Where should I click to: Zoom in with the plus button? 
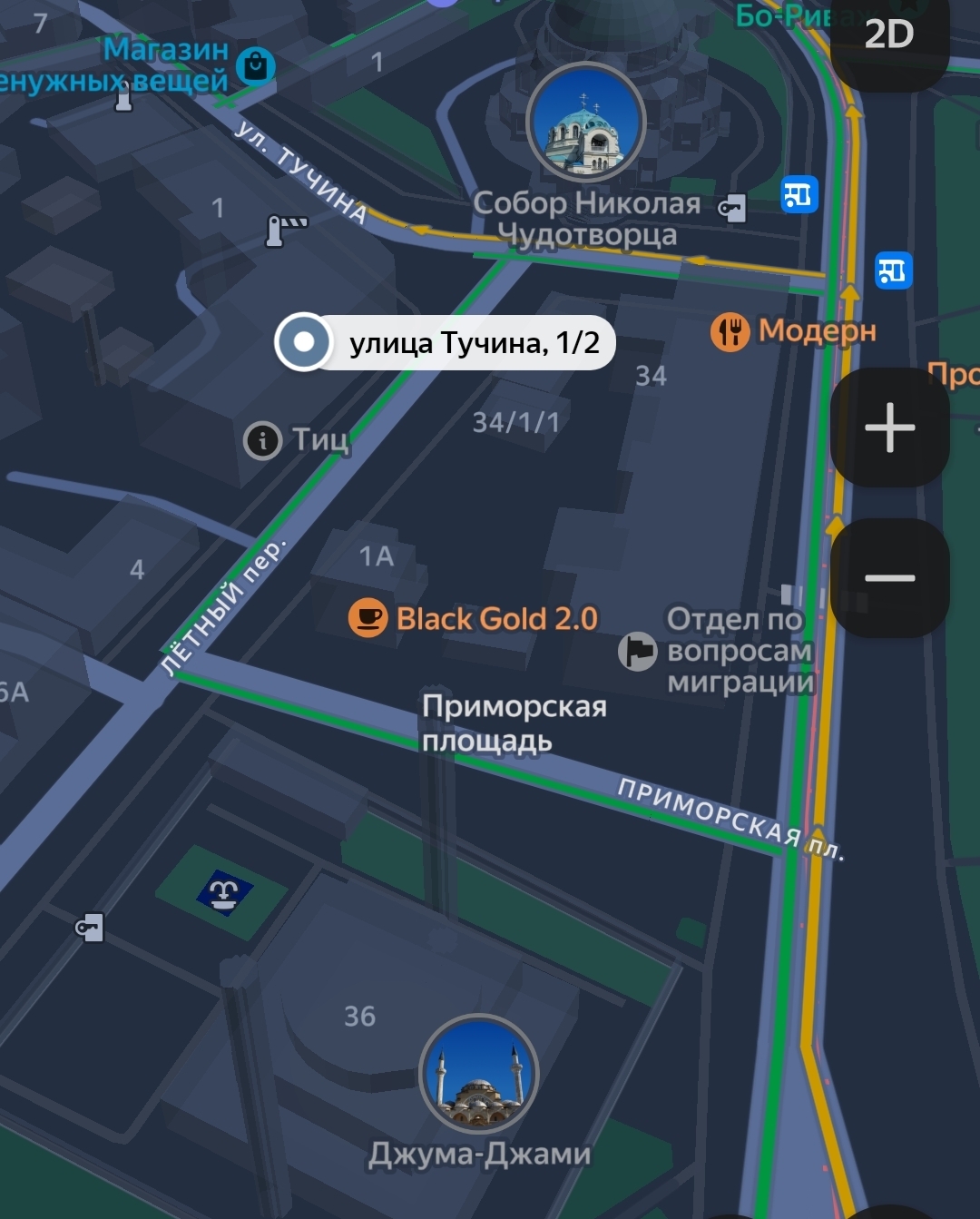click(889, 427)
